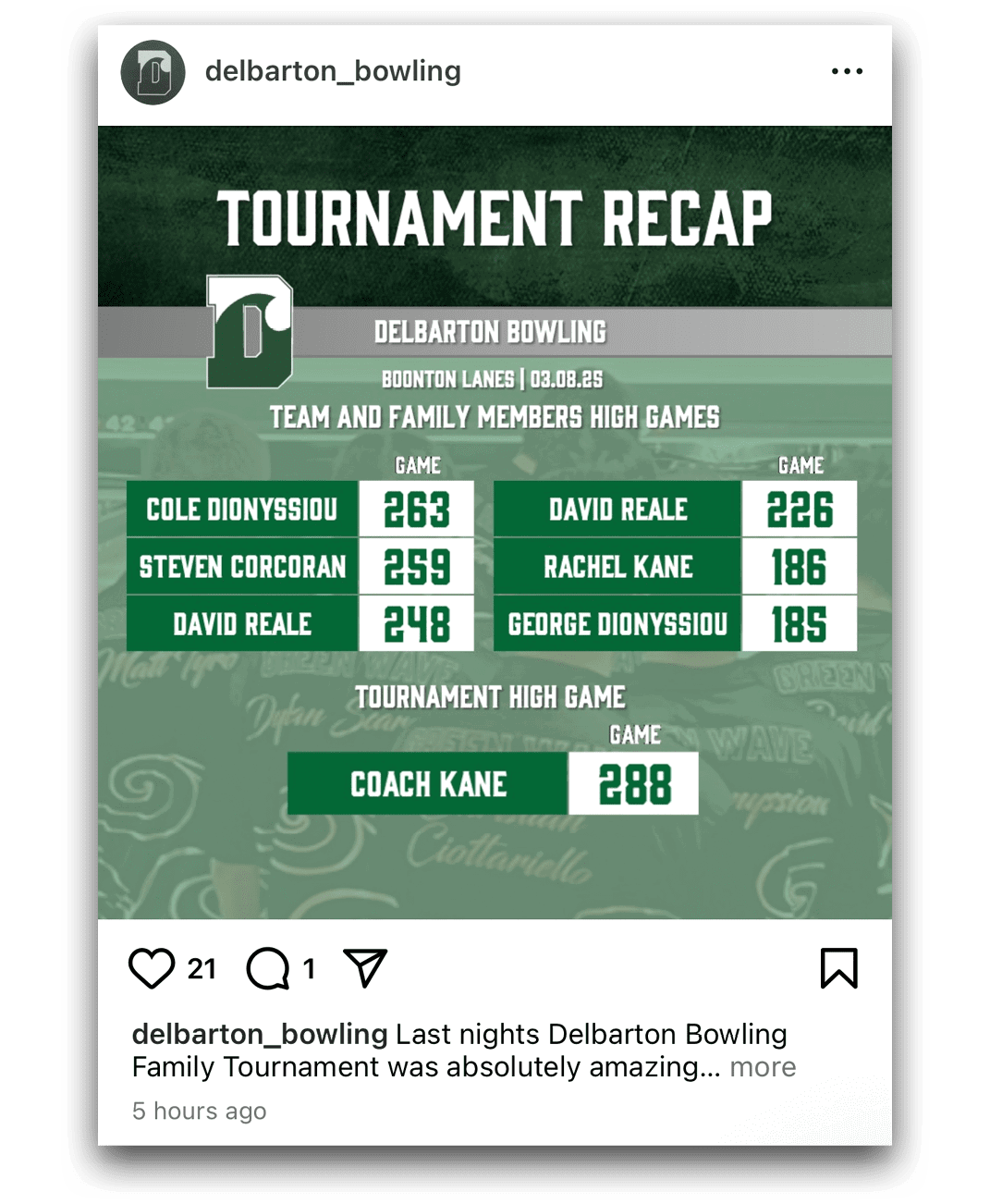Bookmark this Tournament Recap post

(x=838, y=968)
